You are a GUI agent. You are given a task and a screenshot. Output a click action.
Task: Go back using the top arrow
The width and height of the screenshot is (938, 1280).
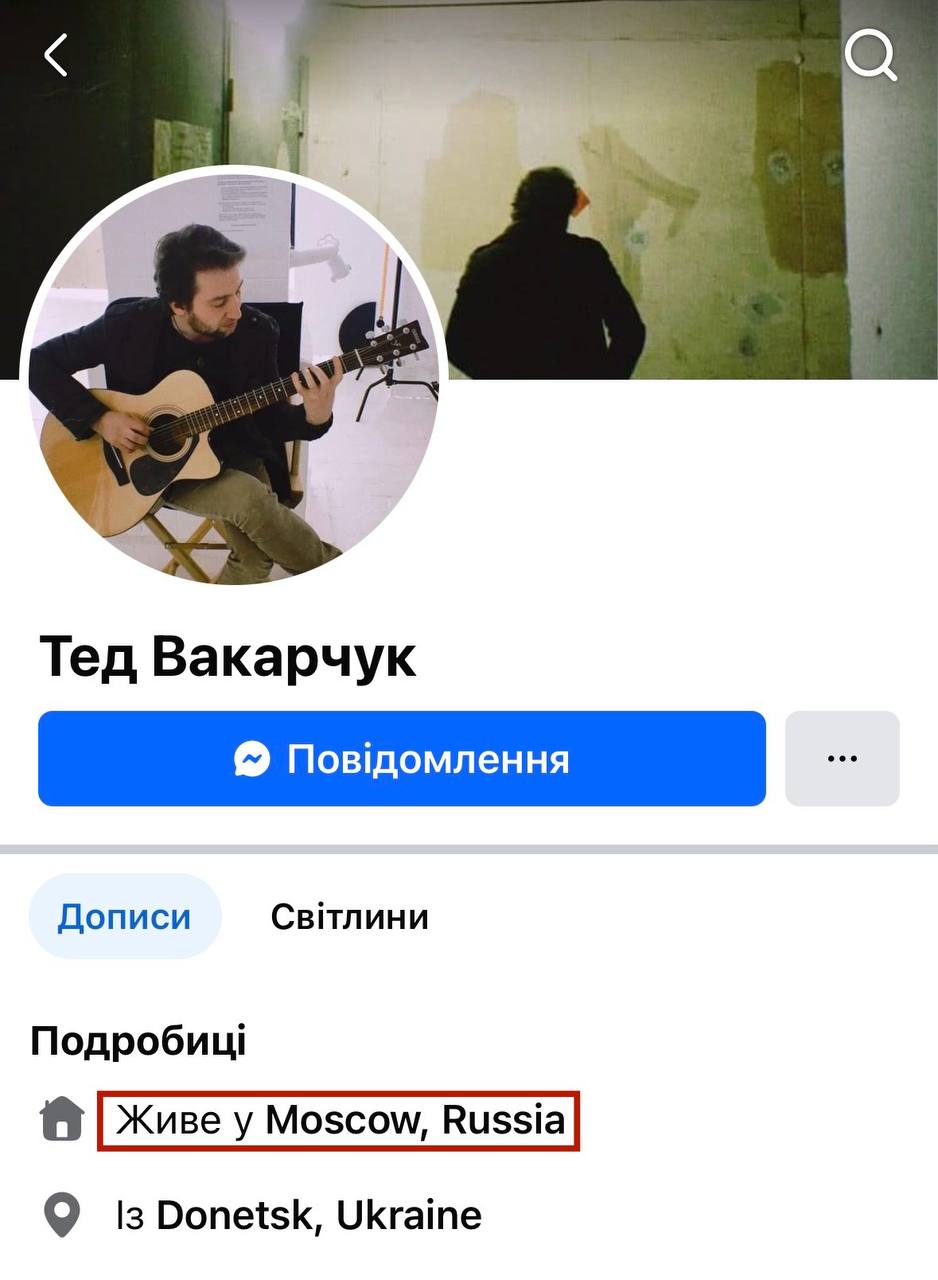56,55
